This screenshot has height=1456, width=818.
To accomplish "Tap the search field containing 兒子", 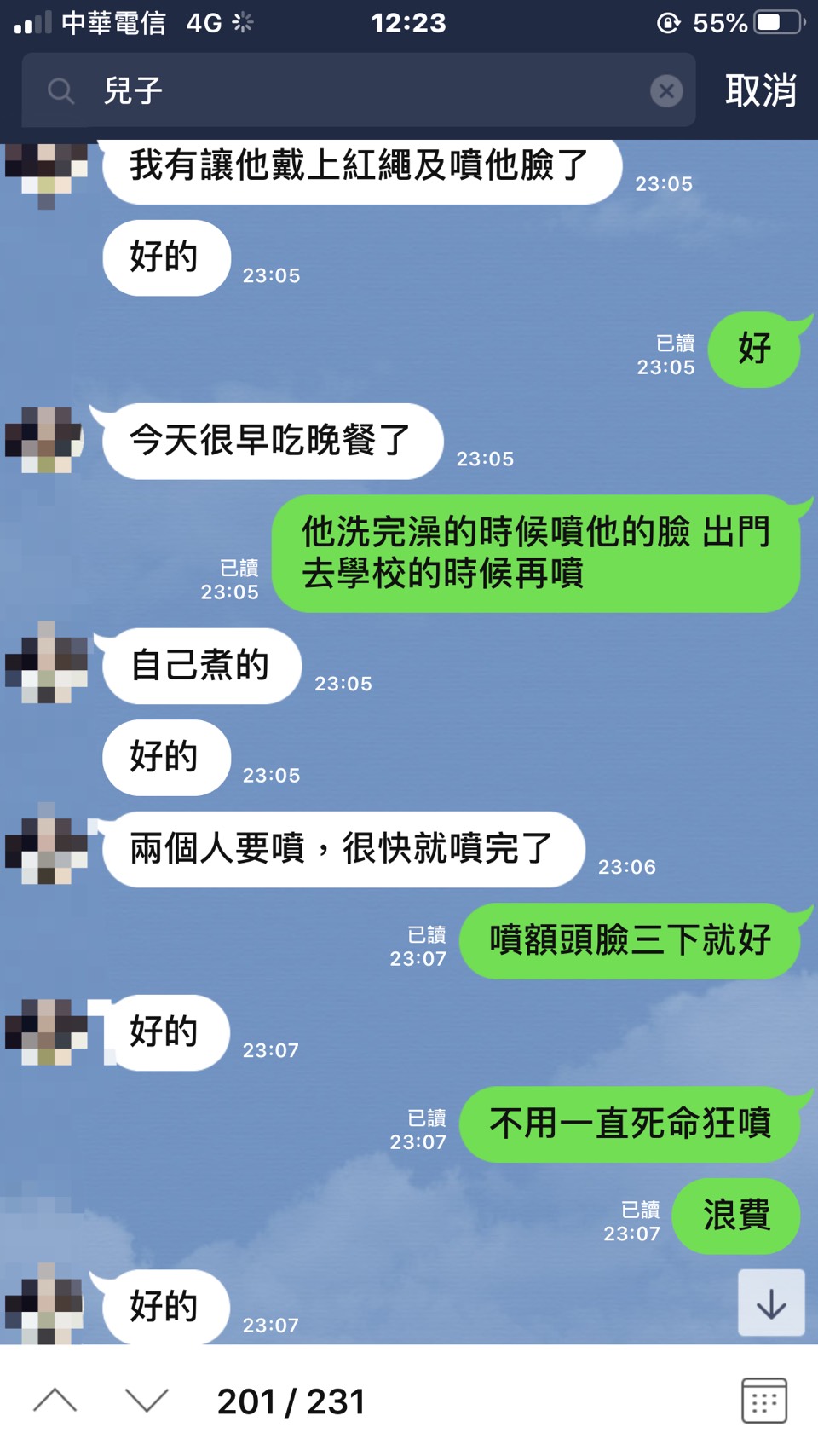I will pyautogui.click(x=358, y=90).
